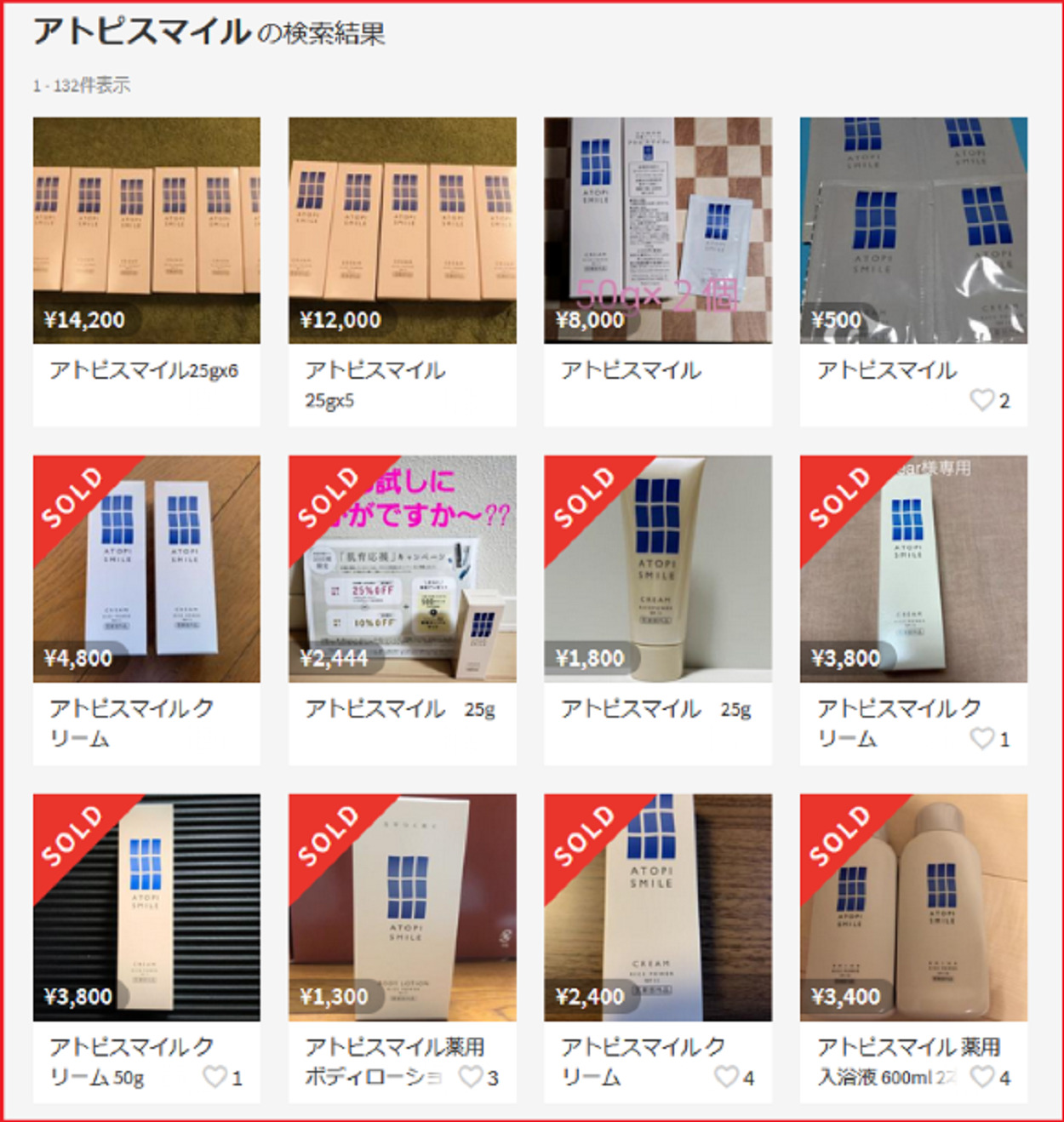Screen dimensions: 1064x1122
Task: Tap the heart on the クリーム 50g listing
Action: [215, 1077]
